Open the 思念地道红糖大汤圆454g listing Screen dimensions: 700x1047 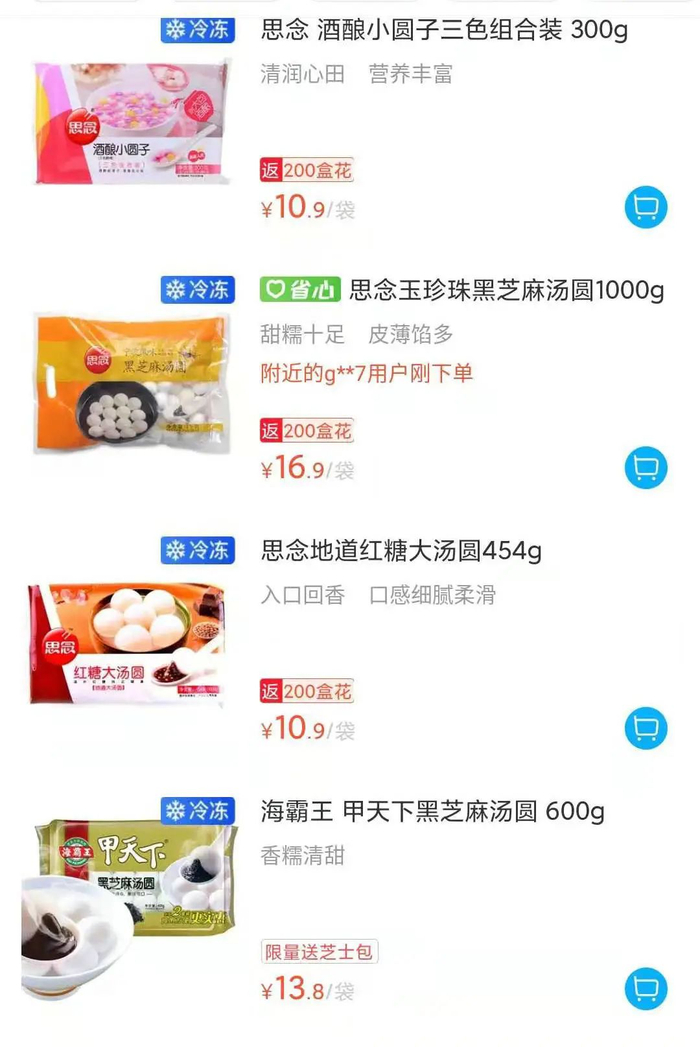click(401, 551)
